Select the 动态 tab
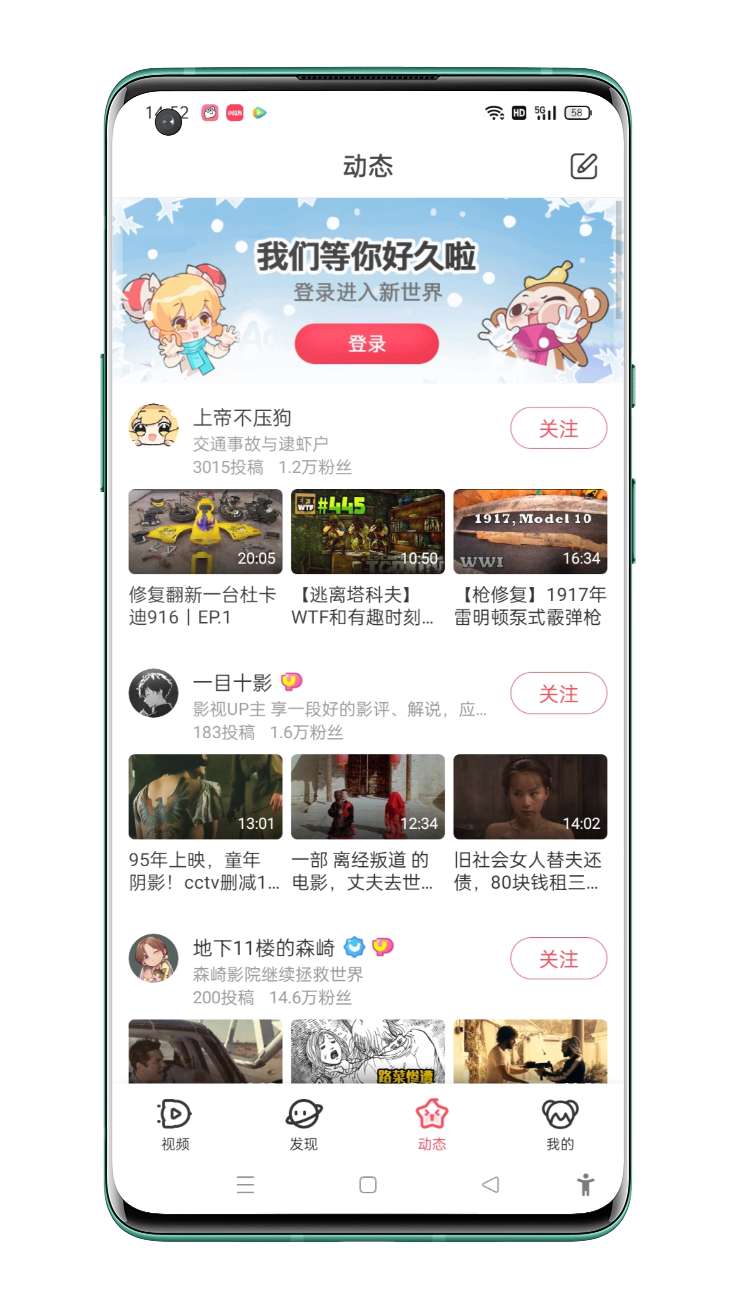 point(432,1124)
